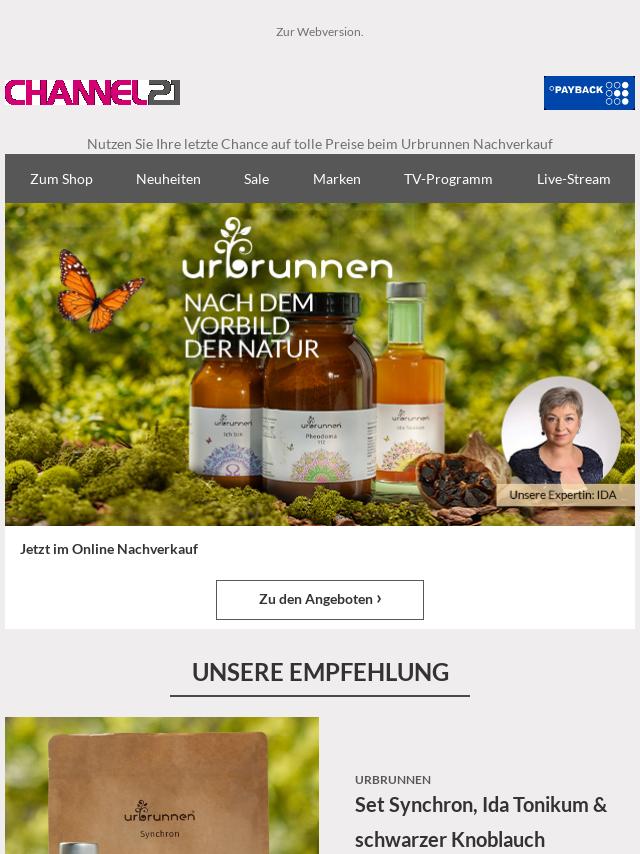Open the Zur Webversion link
This screenshot has width=640, height=854.
pos(319,32)
